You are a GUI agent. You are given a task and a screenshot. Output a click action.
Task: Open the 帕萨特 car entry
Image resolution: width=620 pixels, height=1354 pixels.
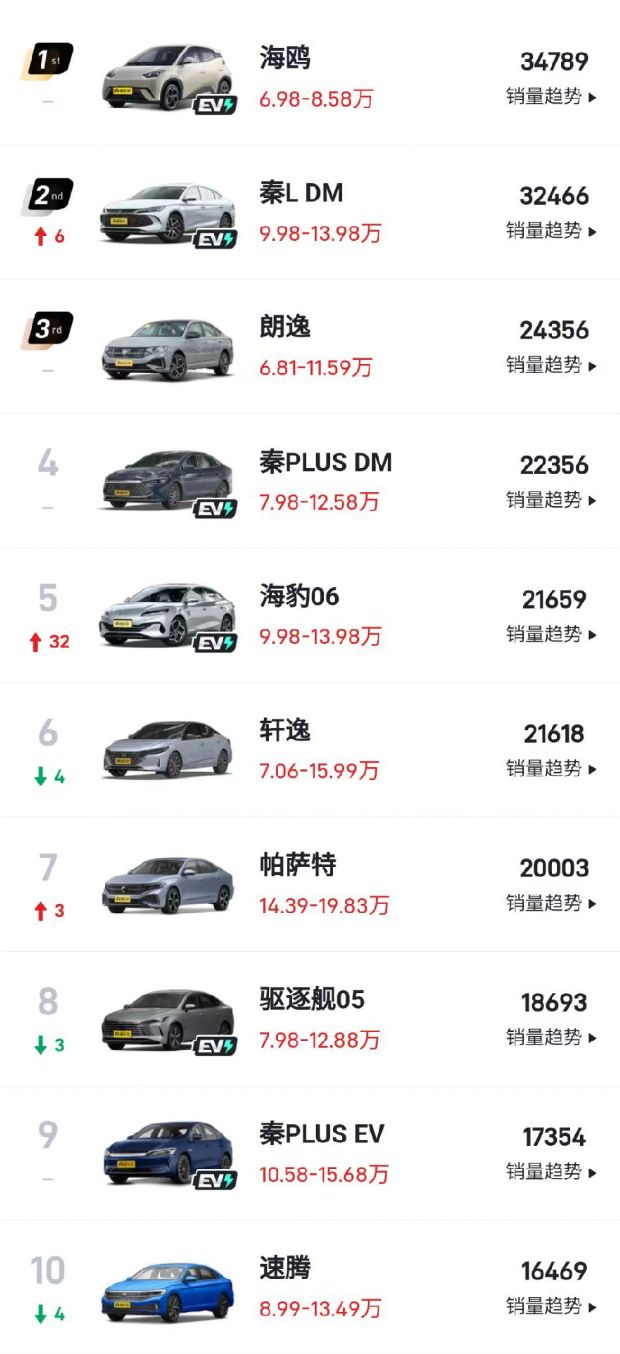[x=310, y=884]
